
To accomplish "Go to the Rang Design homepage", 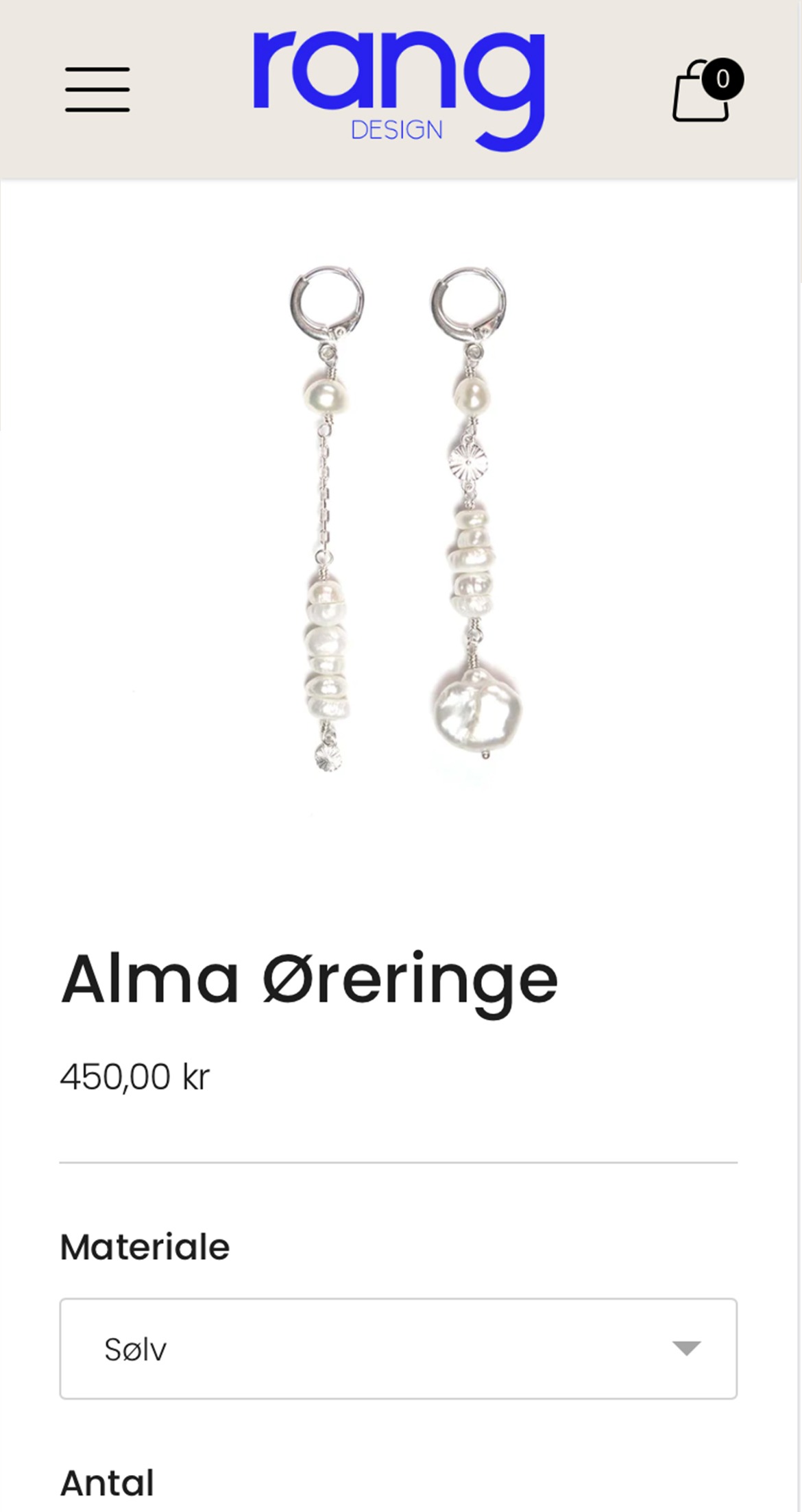I will click(x=399, y=89).
